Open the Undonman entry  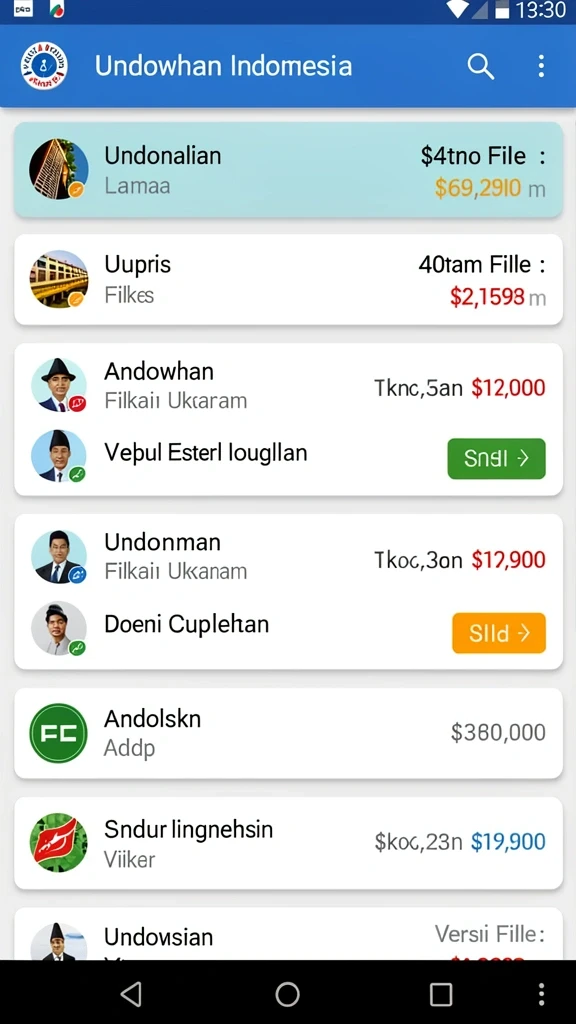pyautogui.click(x=288, y=558)
